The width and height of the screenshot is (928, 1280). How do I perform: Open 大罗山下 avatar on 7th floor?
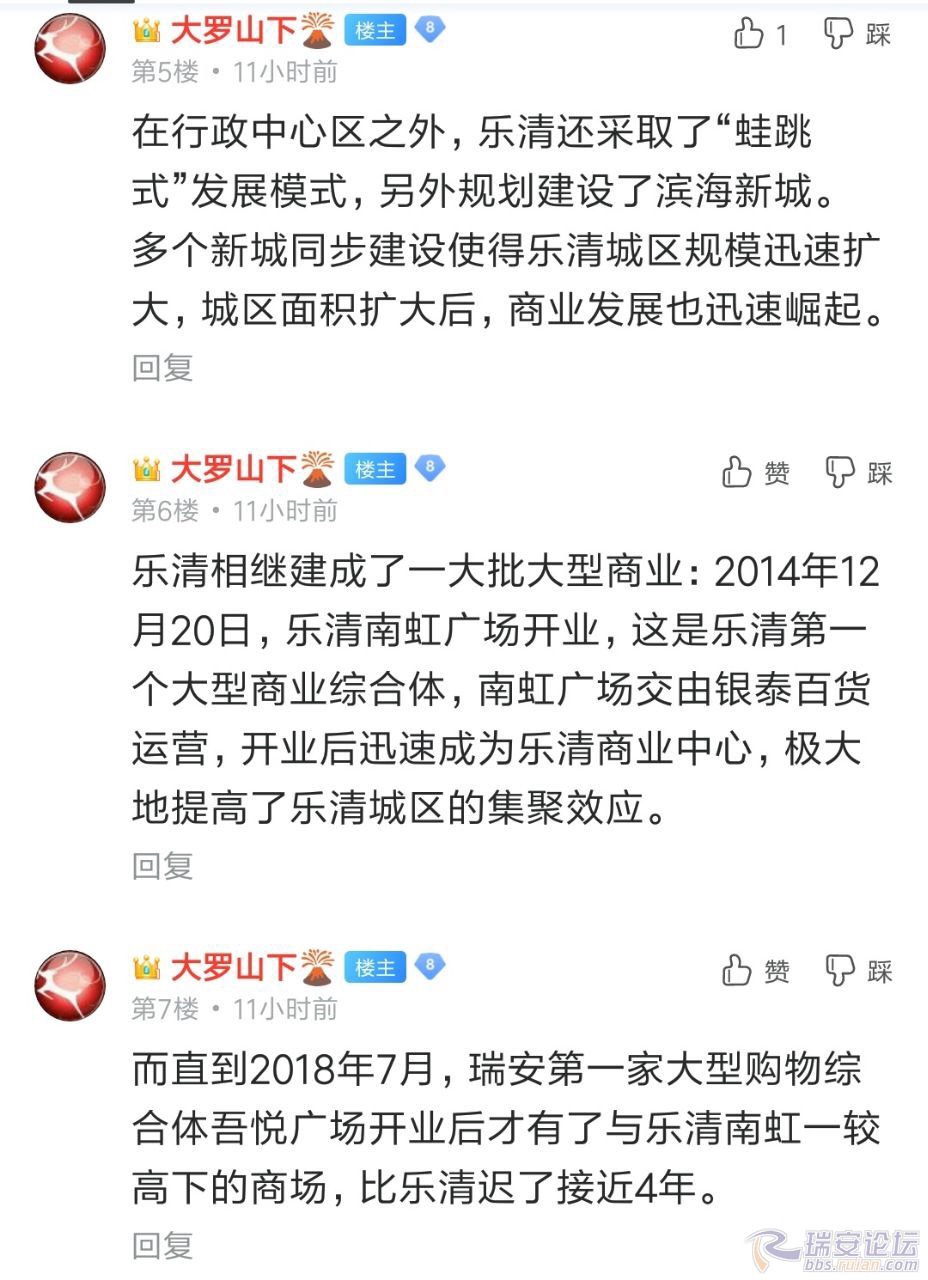(x=70, y=985)
